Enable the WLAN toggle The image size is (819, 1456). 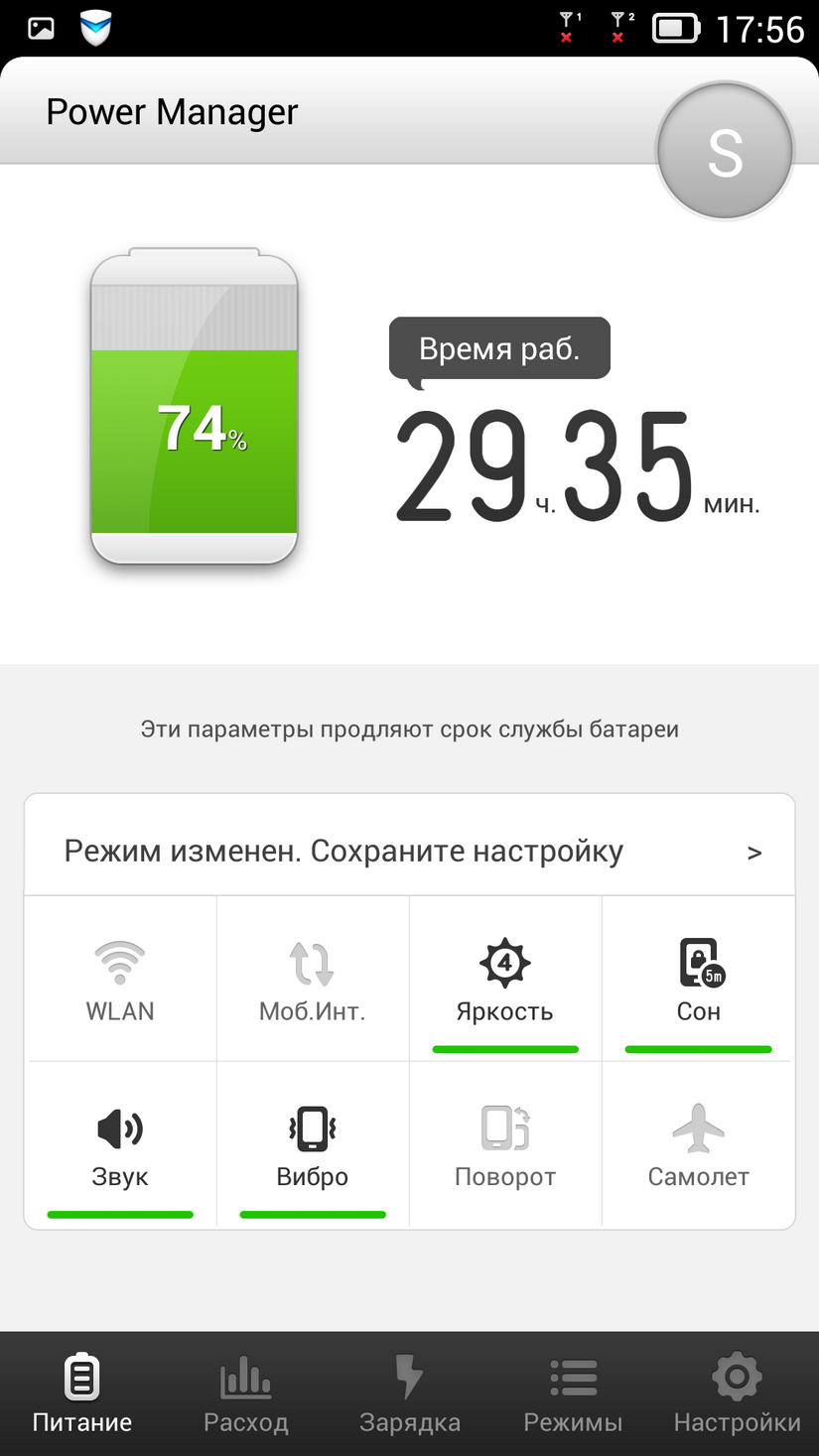[120, 979]
